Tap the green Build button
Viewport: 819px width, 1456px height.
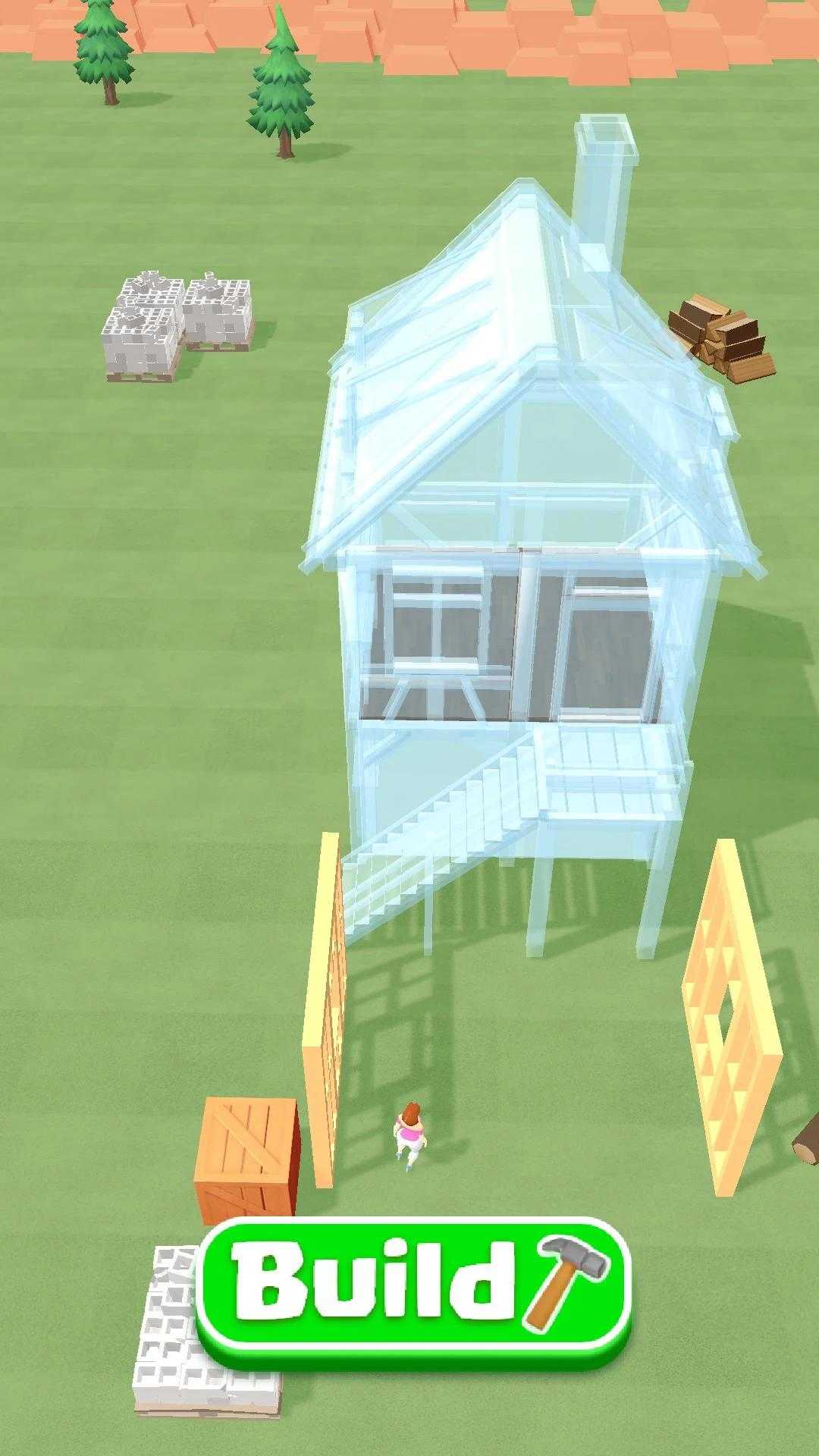click(x=413, y=1291)
